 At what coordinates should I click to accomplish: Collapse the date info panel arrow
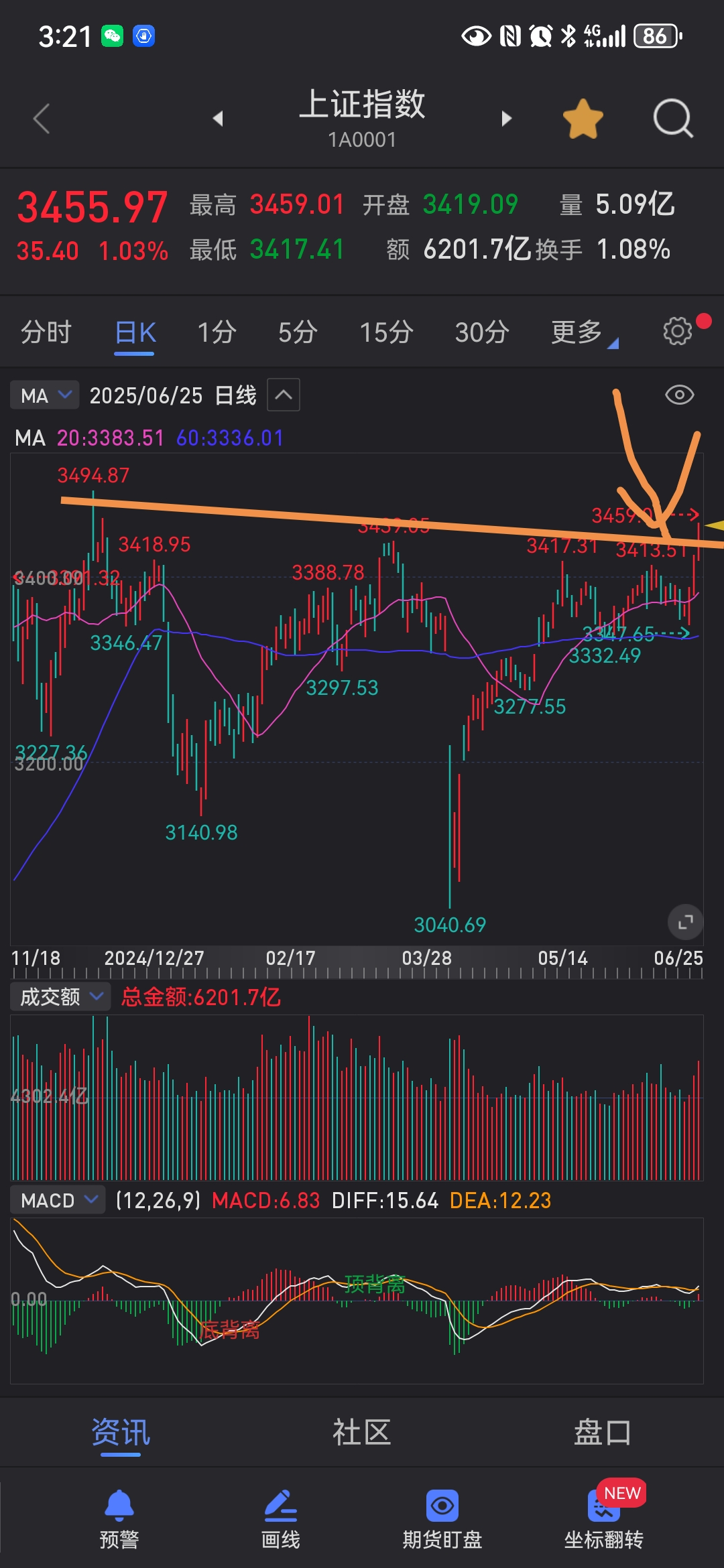coord(284,395)
